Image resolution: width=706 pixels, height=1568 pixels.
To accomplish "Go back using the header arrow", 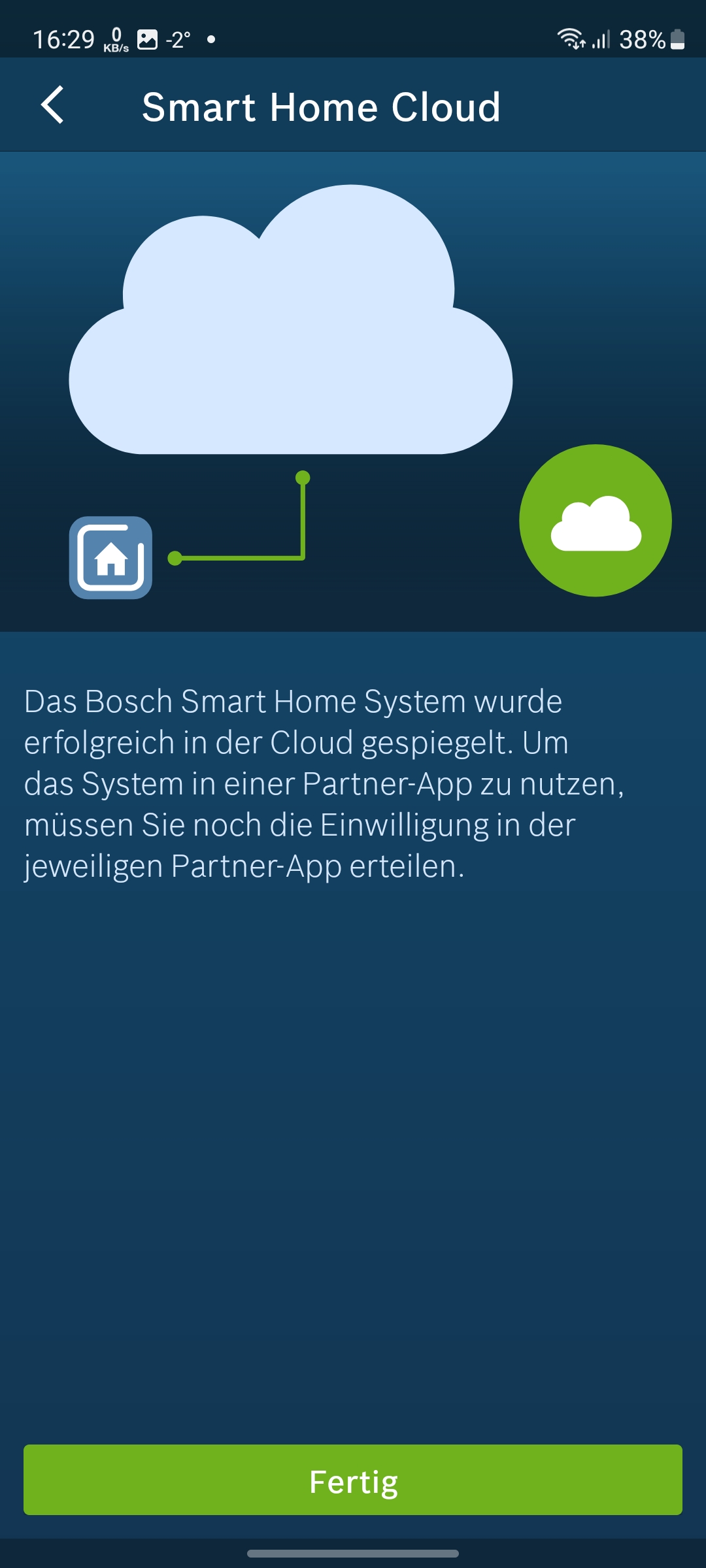I will 52,105.
